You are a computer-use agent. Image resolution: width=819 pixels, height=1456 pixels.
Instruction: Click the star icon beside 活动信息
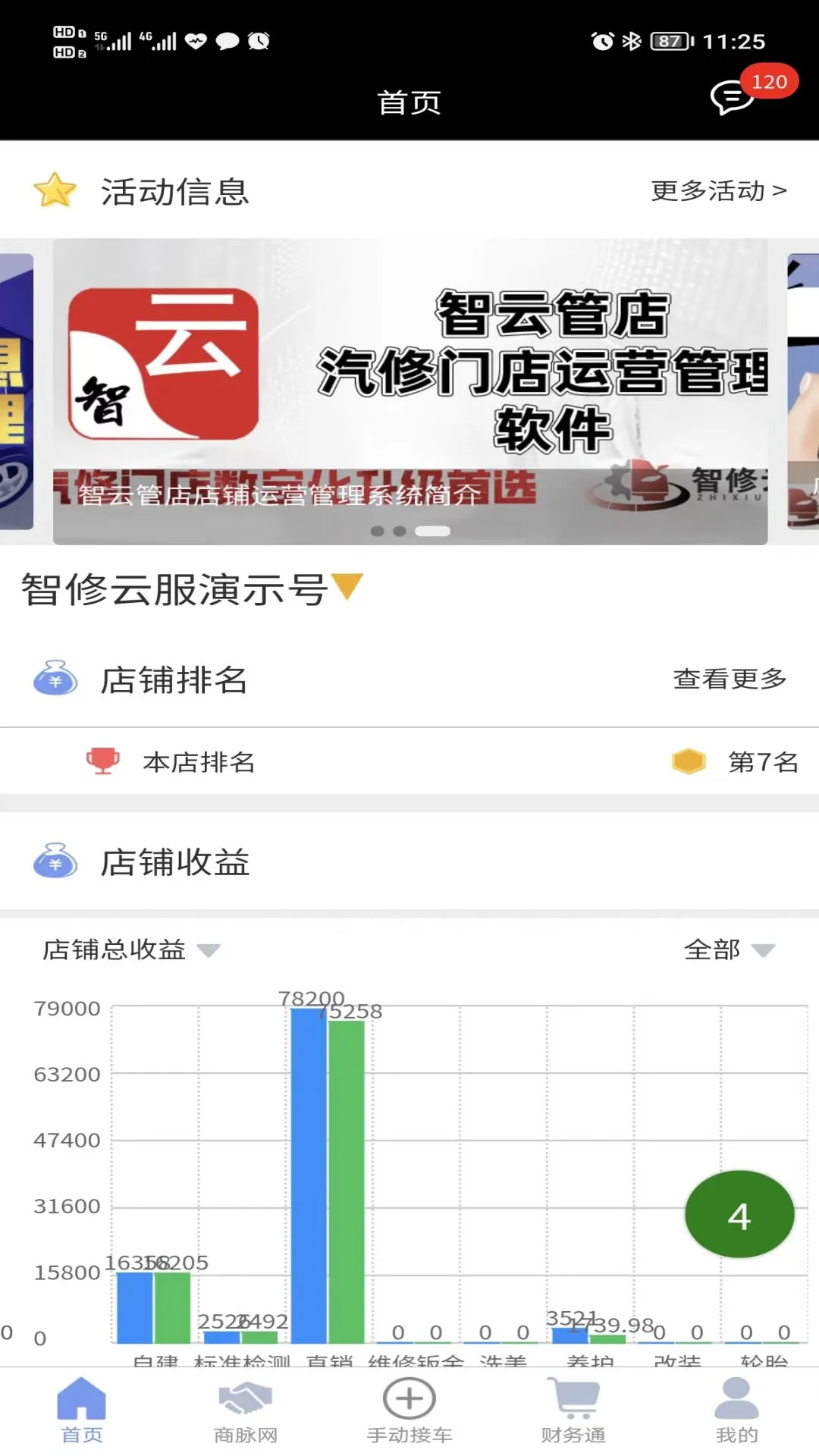click(54, 190)
